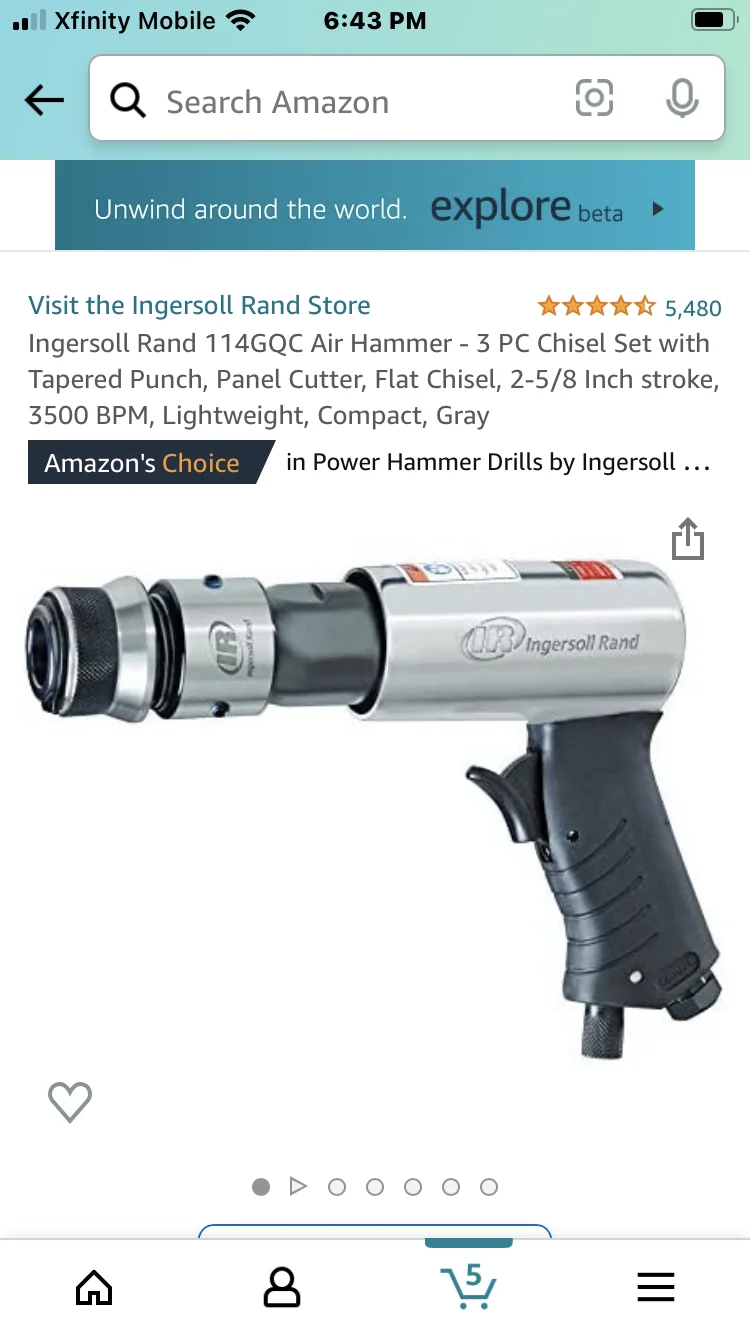The image size is (750, 1334).
Task: View the 5,480 star ratings
Action: pos(628,306)
